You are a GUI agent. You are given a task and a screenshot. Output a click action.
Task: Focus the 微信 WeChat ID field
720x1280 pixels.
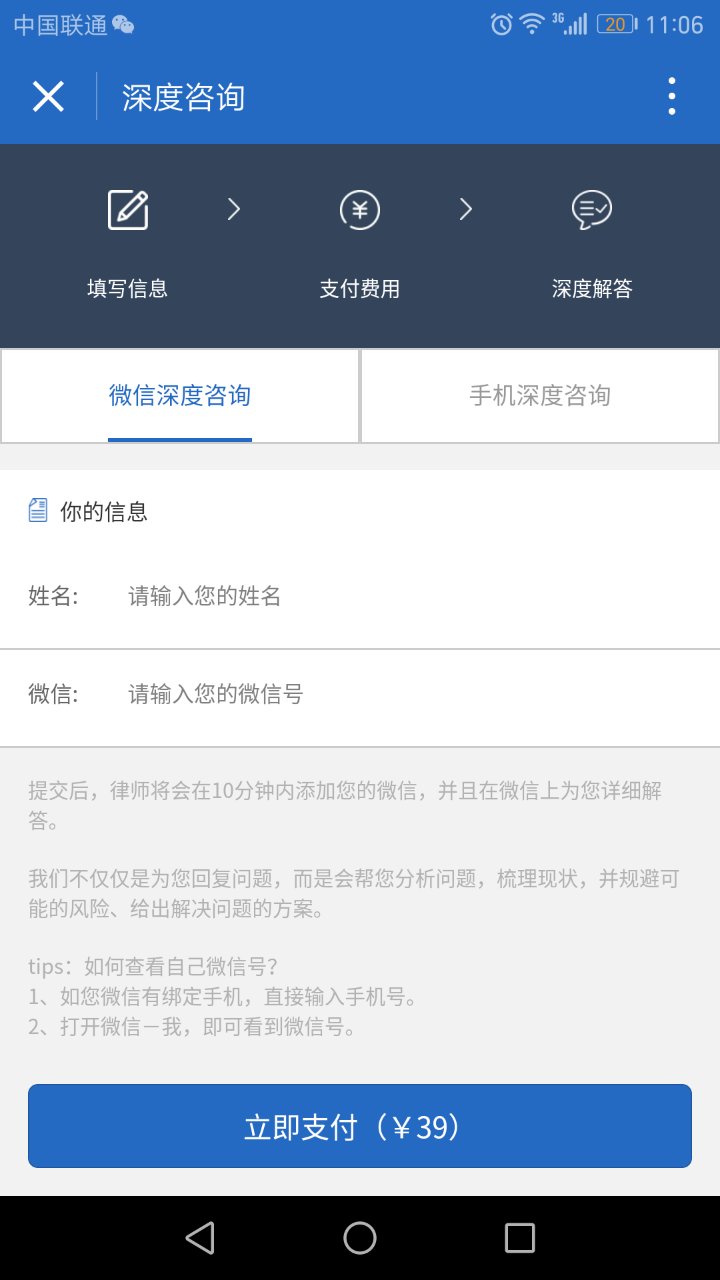tap(400, 694)
